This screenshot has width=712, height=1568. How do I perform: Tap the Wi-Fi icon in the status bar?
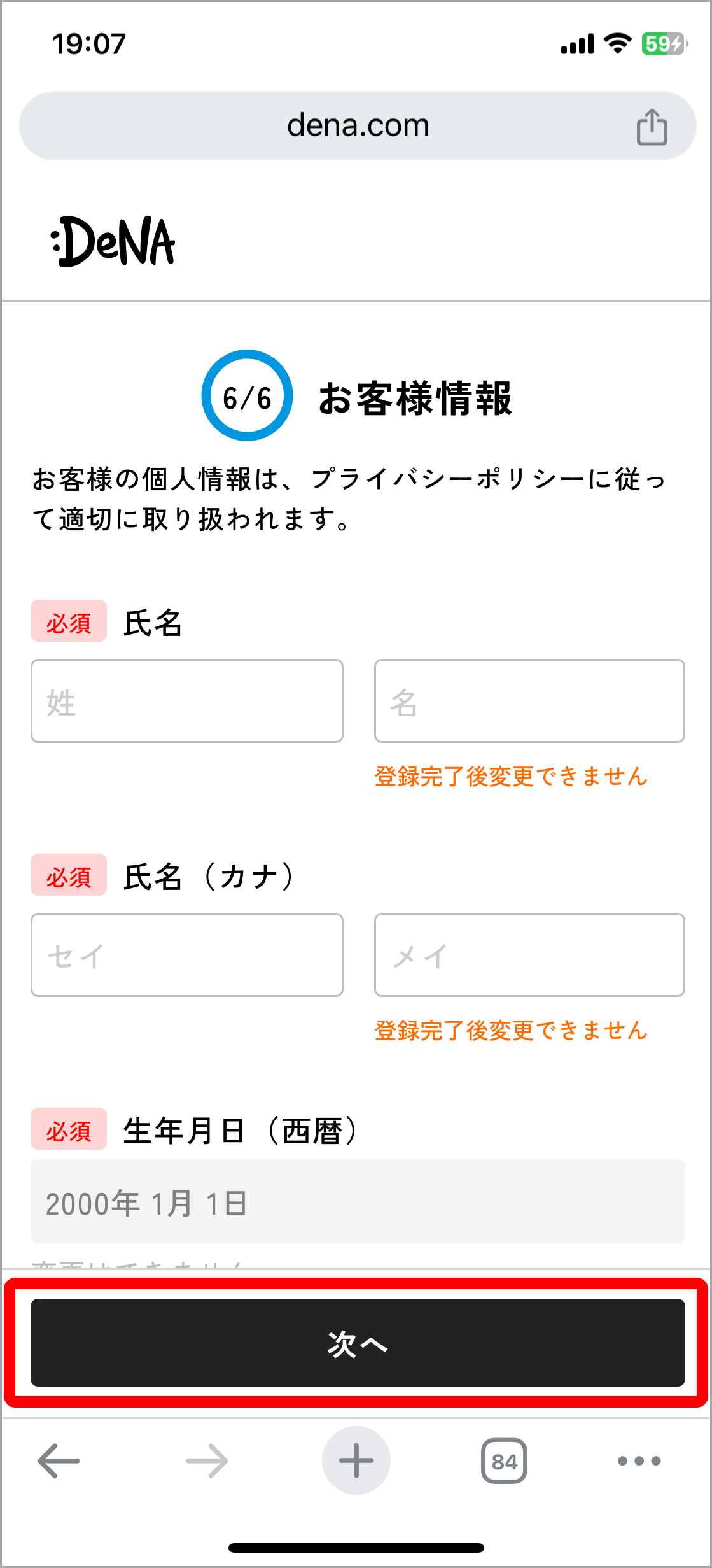(x=615, y=43)
